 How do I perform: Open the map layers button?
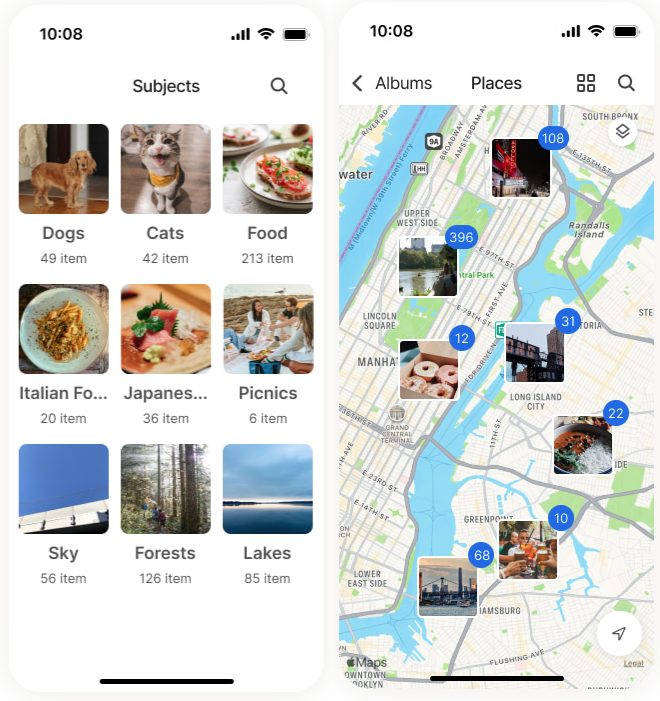622,131
